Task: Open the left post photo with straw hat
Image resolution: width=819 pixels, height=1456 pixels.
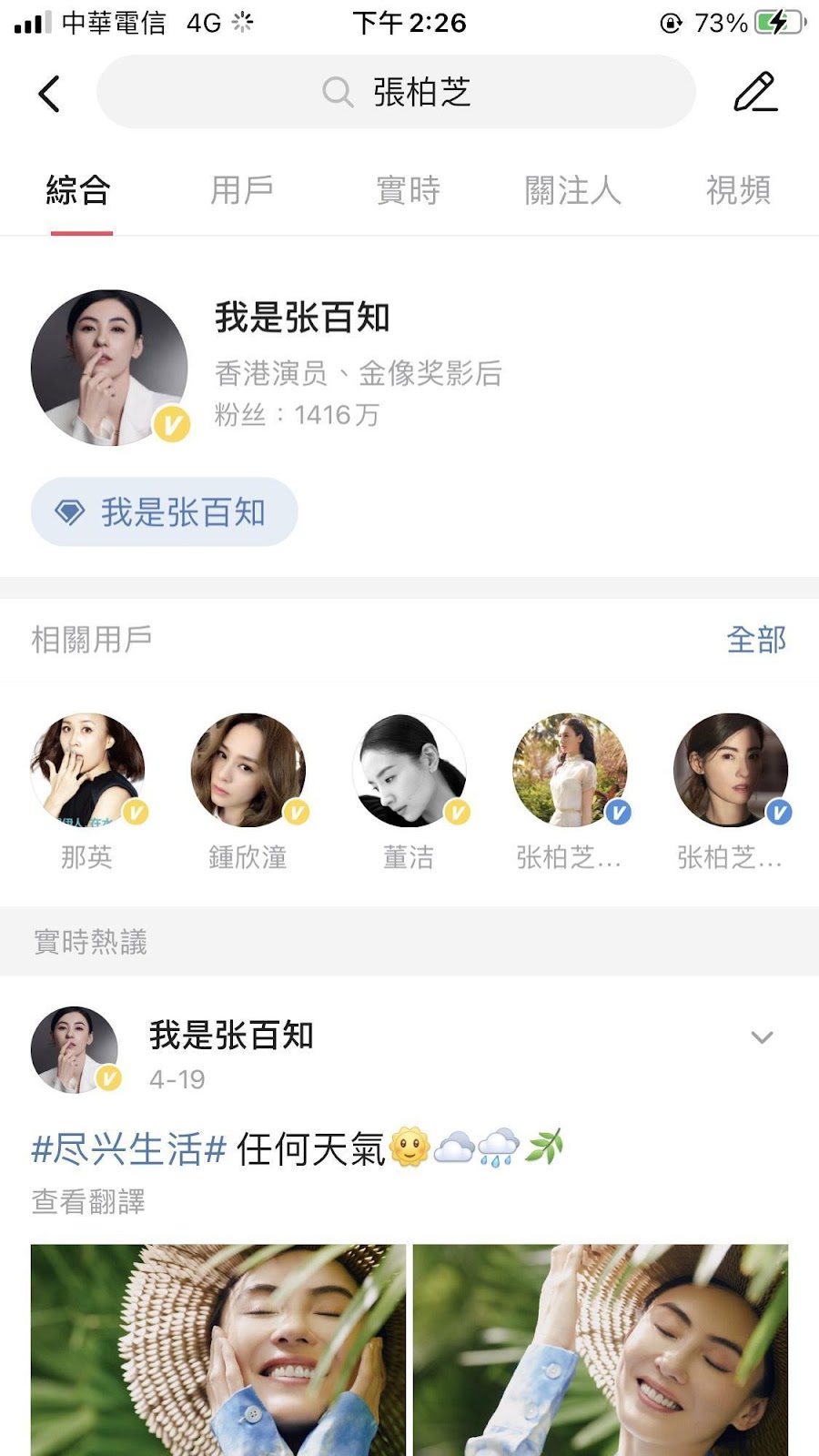Action: (x=218, y=1350)
